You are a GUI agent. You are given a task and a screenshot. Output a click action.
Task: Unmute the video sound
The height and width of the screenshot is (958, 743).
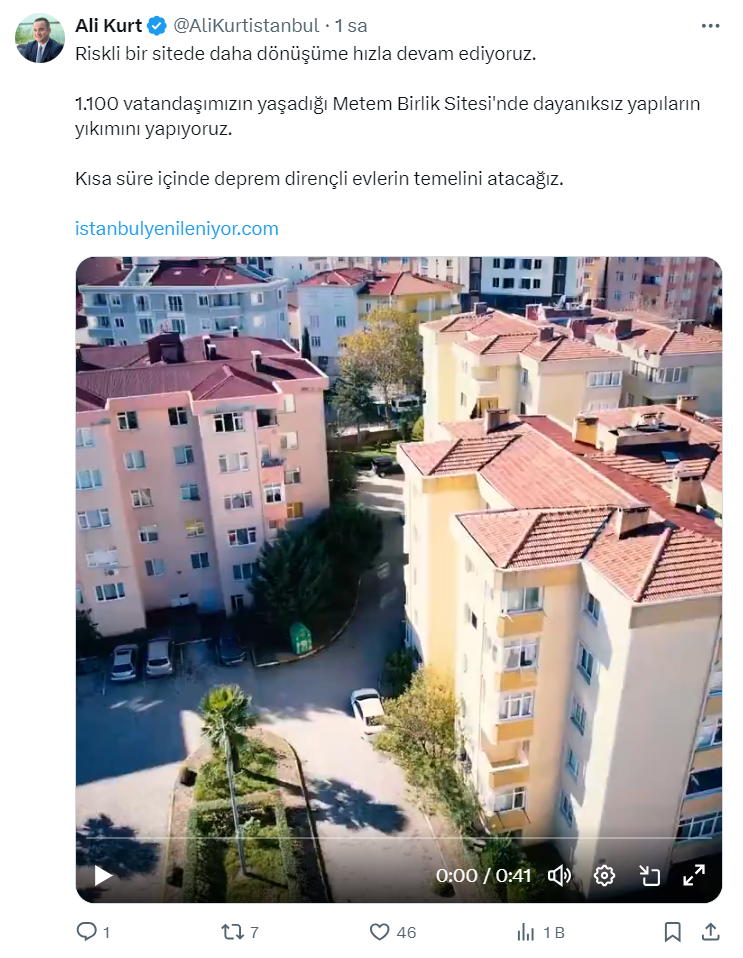coord(559,876)
